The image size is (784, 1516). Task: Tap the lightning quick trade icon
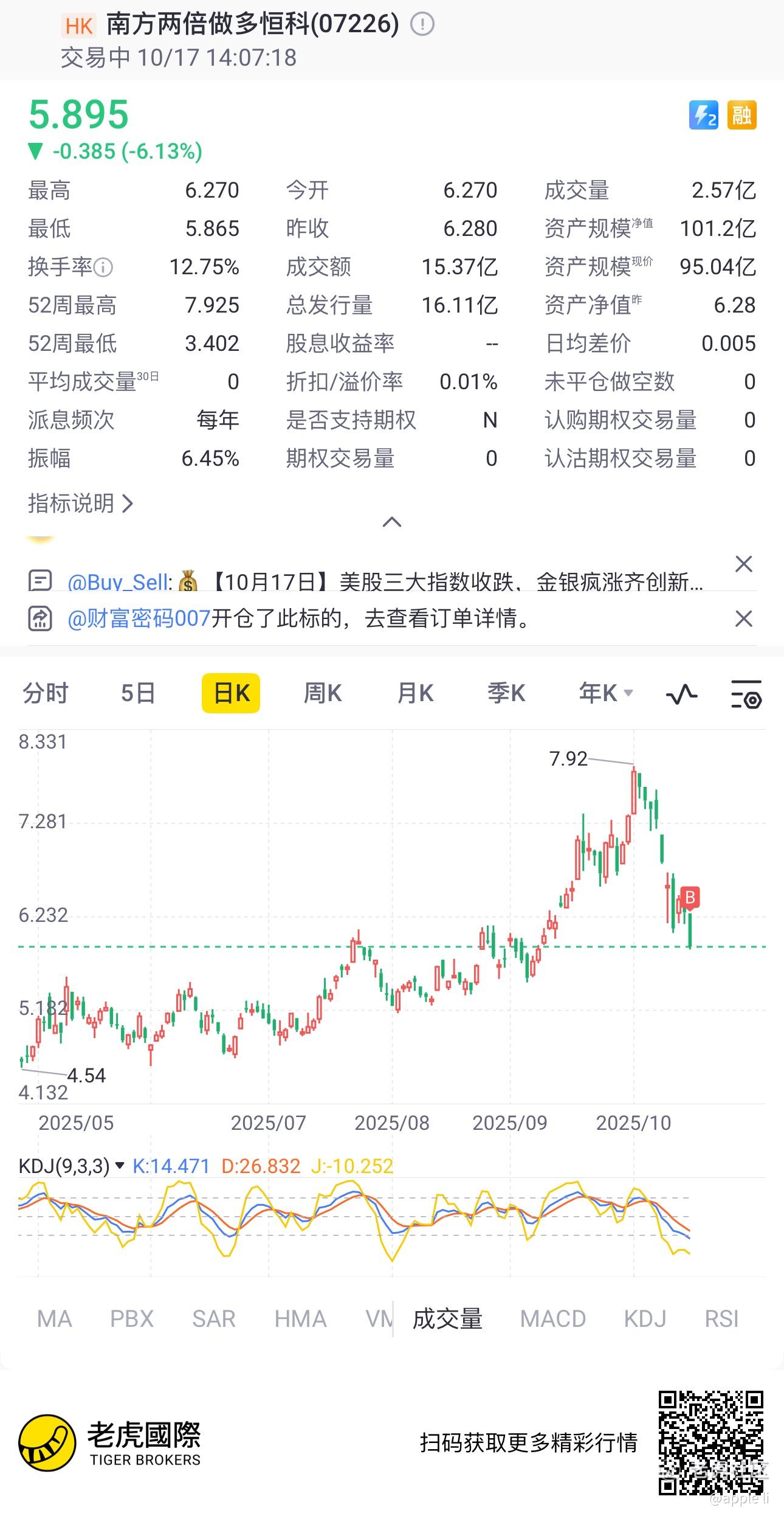coord(704,115)
